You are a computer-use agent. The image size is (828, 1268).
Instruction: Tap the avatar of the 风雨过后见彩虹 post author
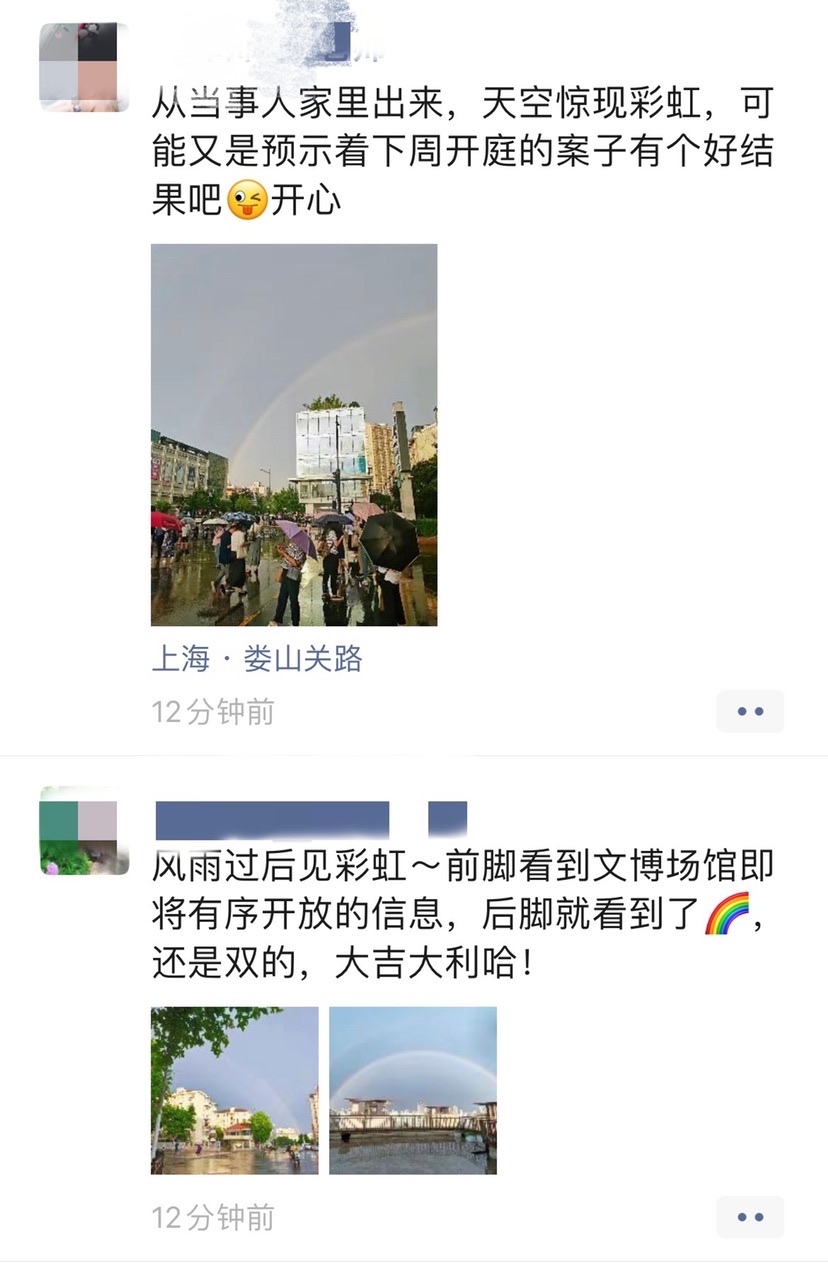(x=84, y=831)
